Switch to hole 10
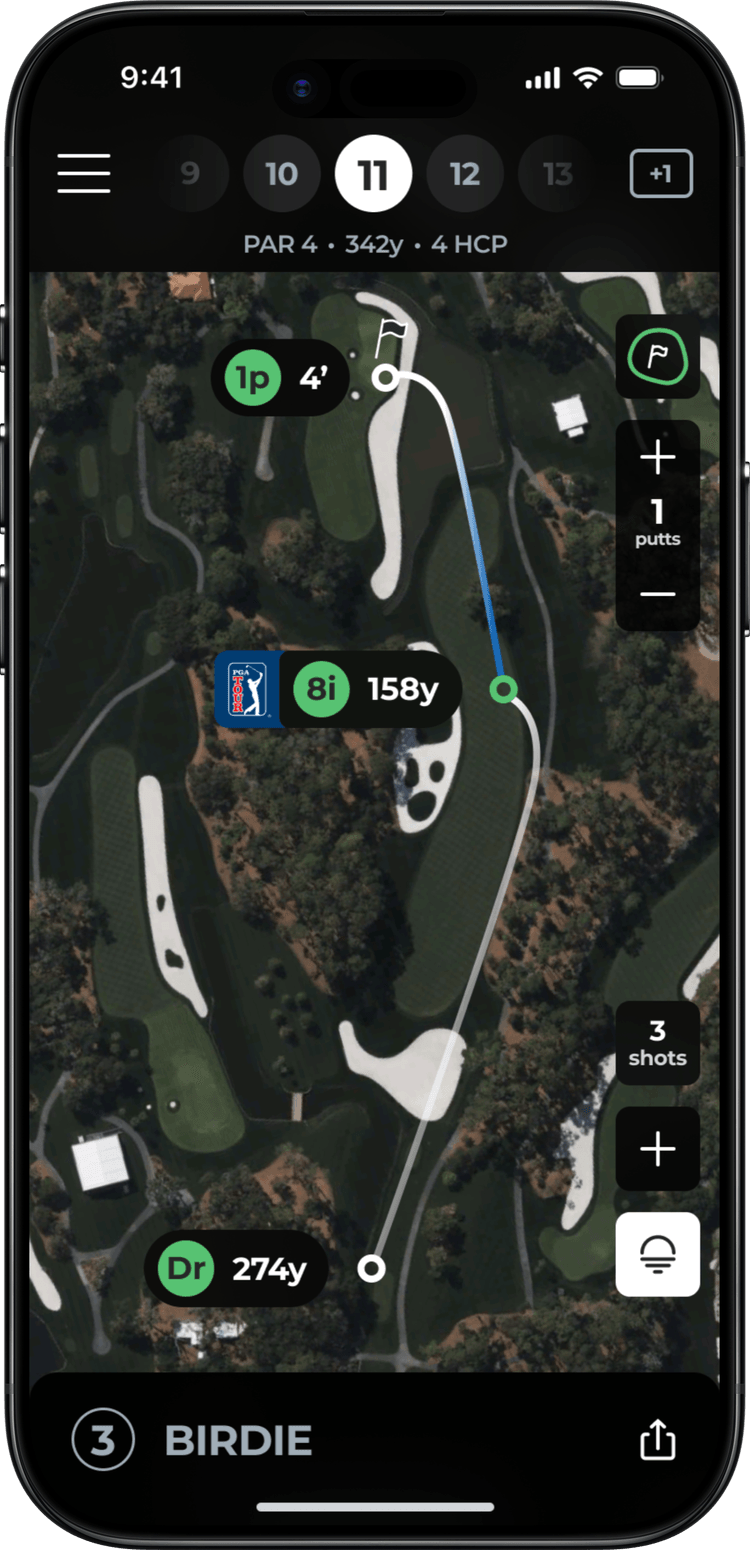750x1550 pixels. coord(281,174)
